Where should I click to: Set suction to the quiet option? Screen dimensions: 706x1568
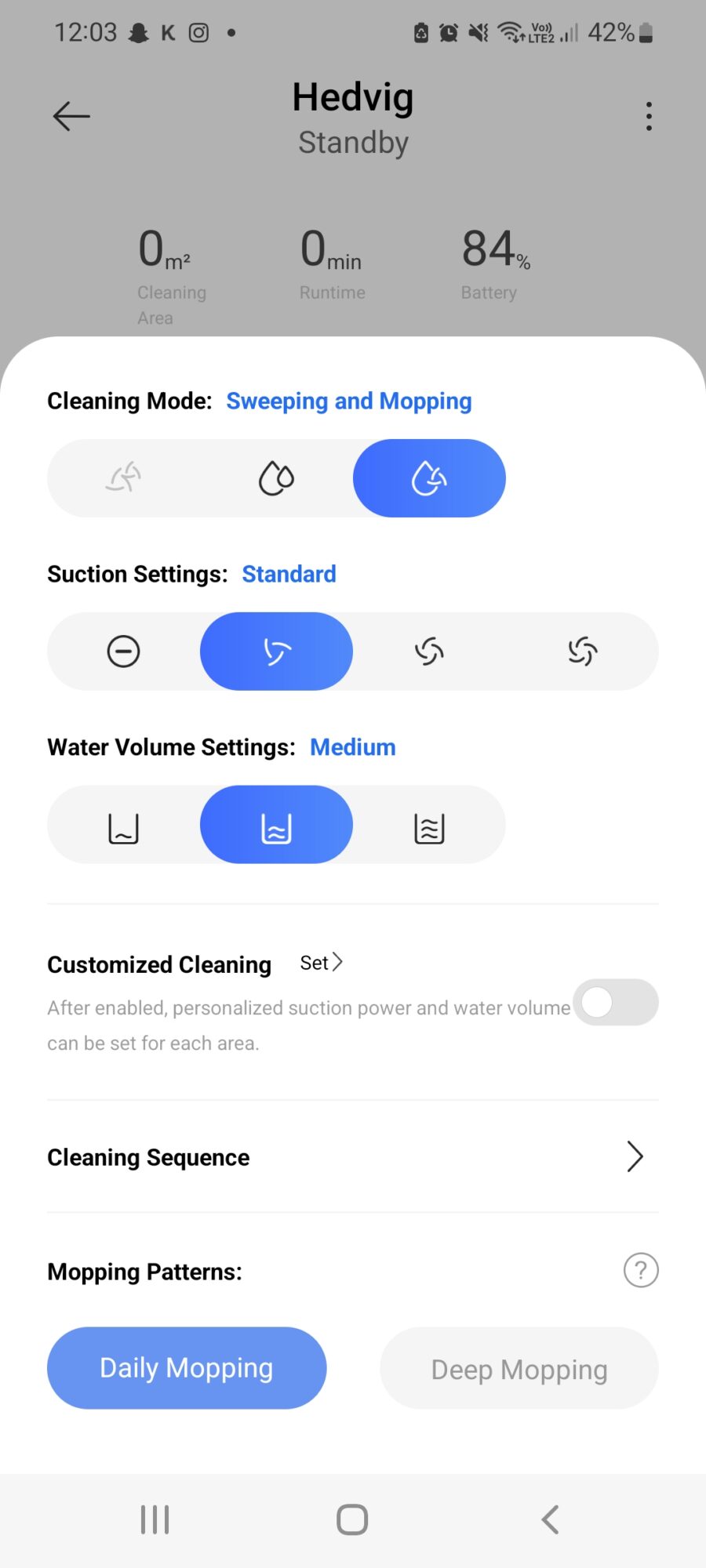(124, 651)
